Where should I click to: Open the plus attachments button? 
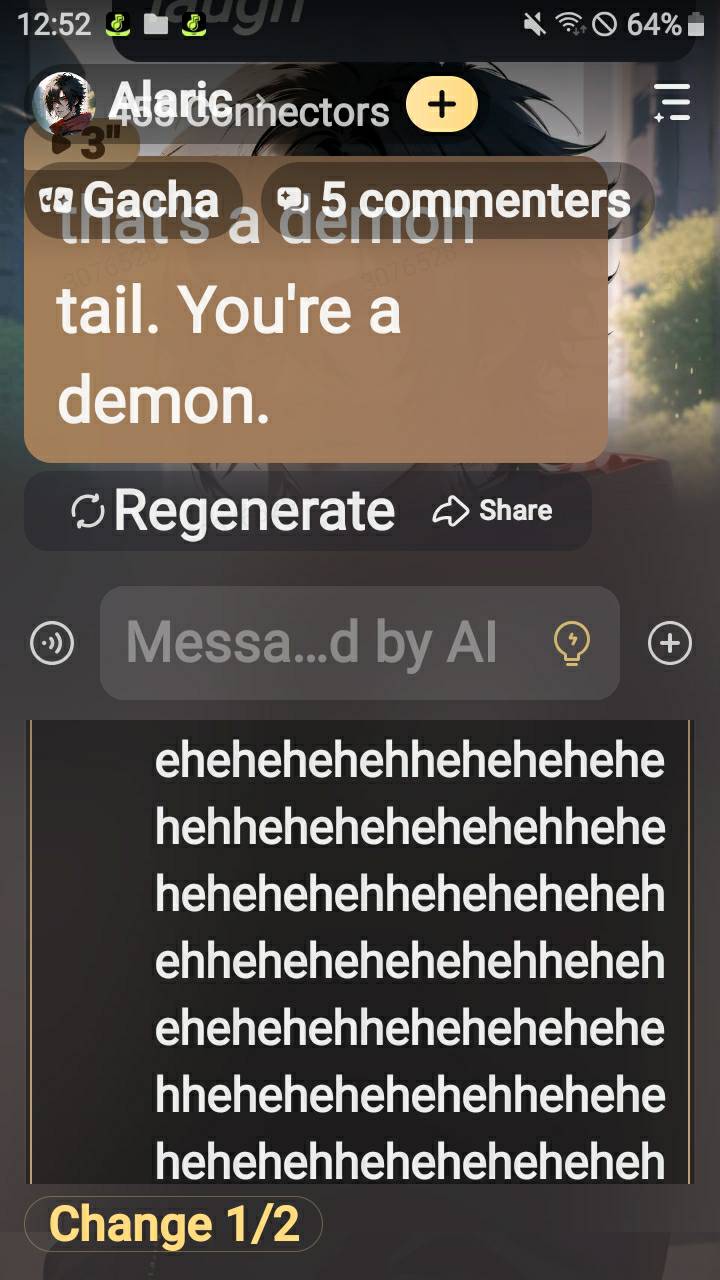pyautogui.click(x=670, y=643)
